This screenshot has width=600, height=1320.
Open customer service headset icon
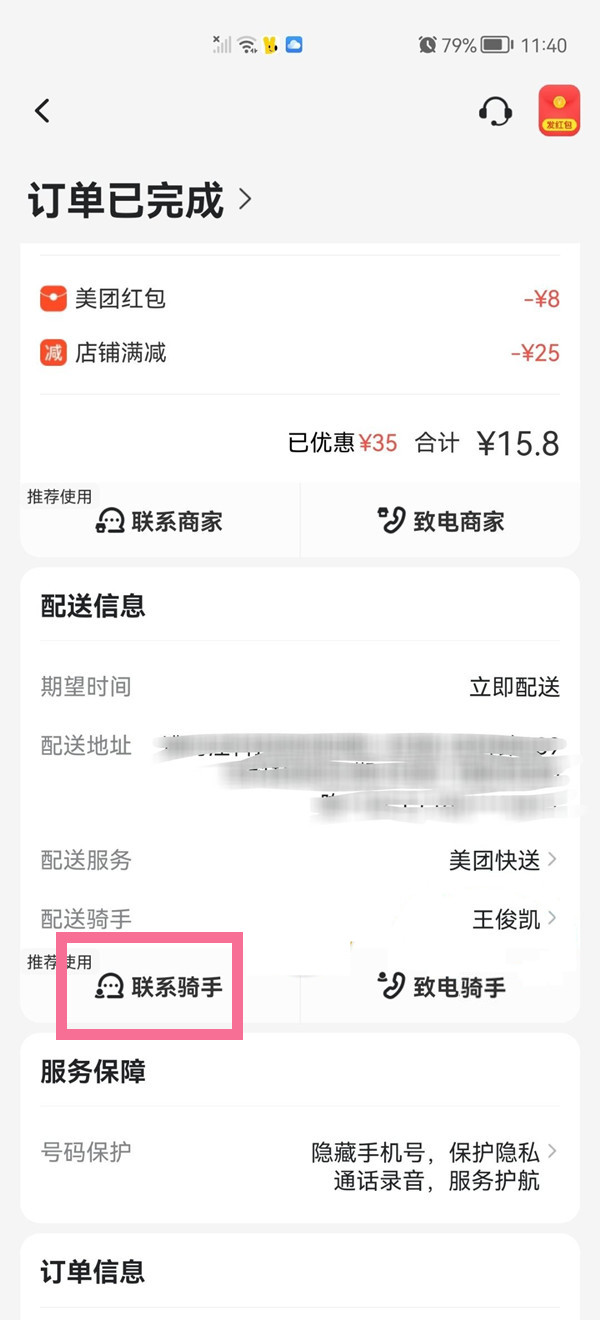(495, 110)
